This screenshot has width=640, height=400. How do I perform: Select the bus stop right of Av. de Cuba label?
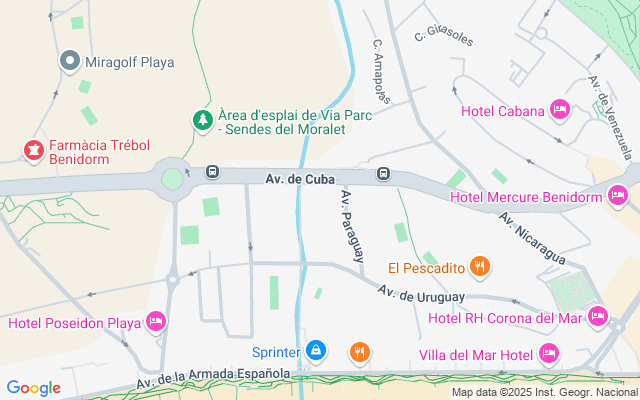(x=382, y=175)
